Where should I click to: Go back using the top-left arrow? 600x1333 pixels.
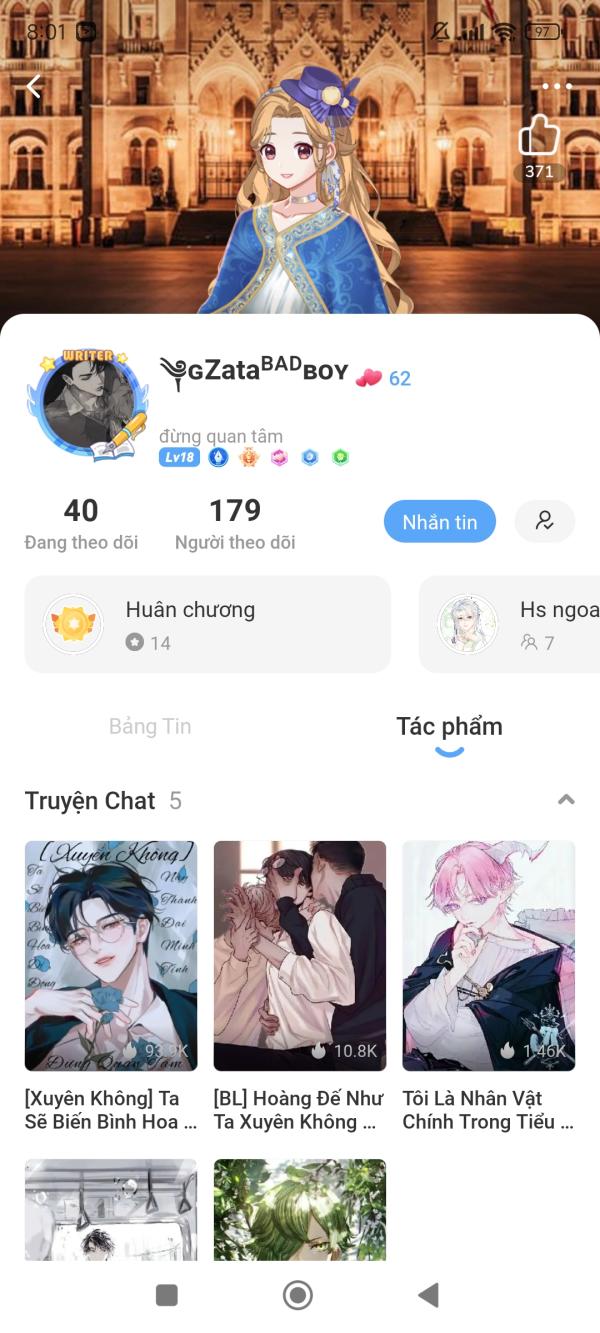[x=34, y=87]
